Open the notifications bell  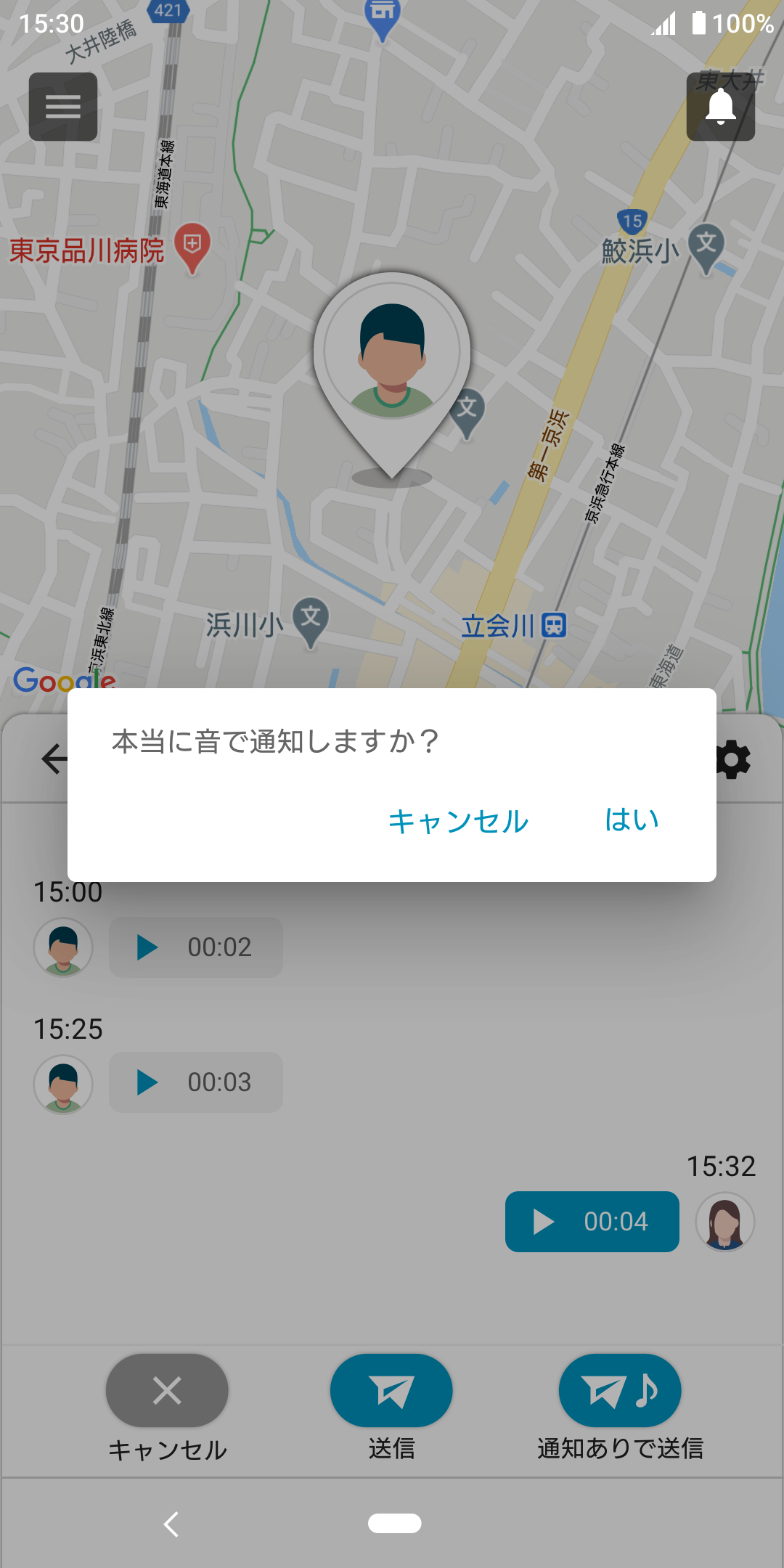click(x=720, y=107)
